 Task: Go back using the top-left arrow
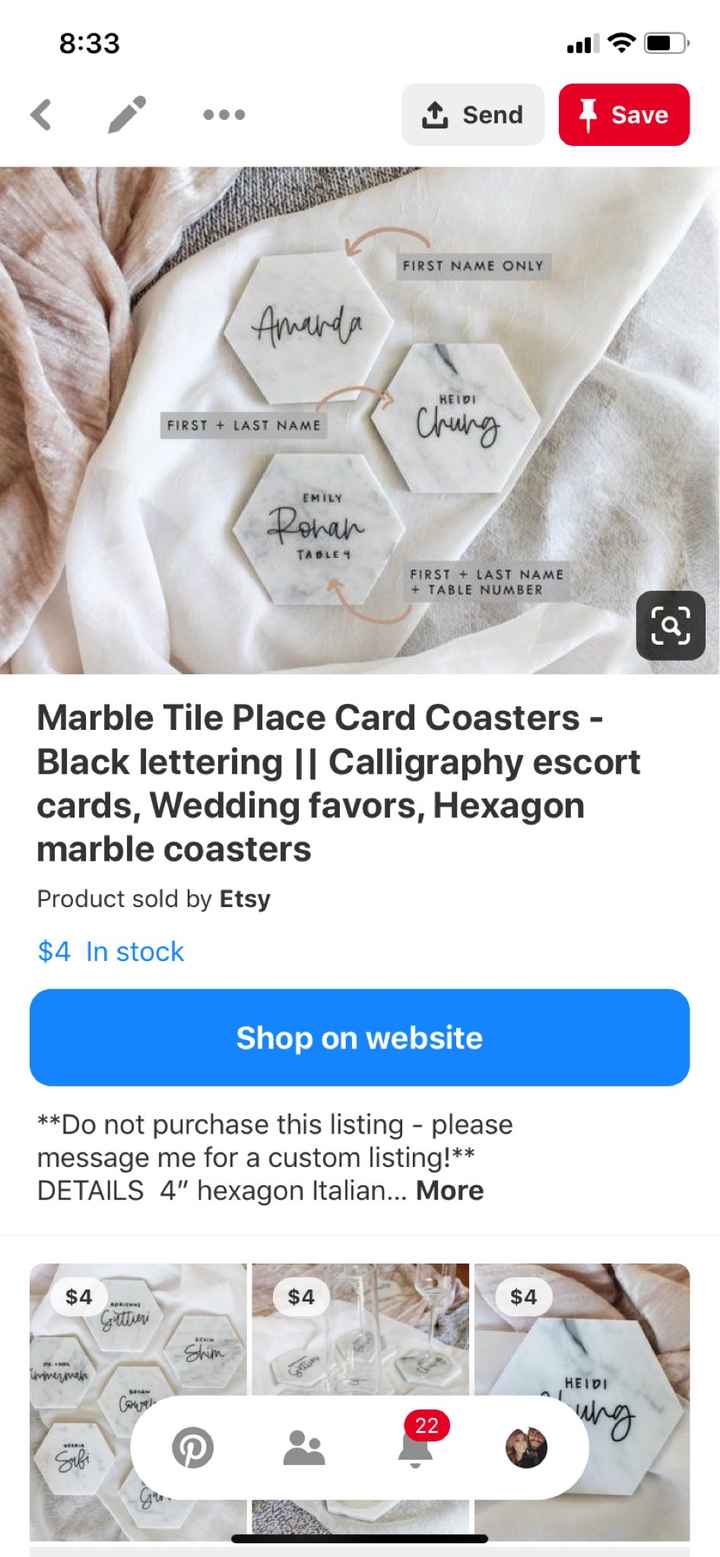[41, 115]
